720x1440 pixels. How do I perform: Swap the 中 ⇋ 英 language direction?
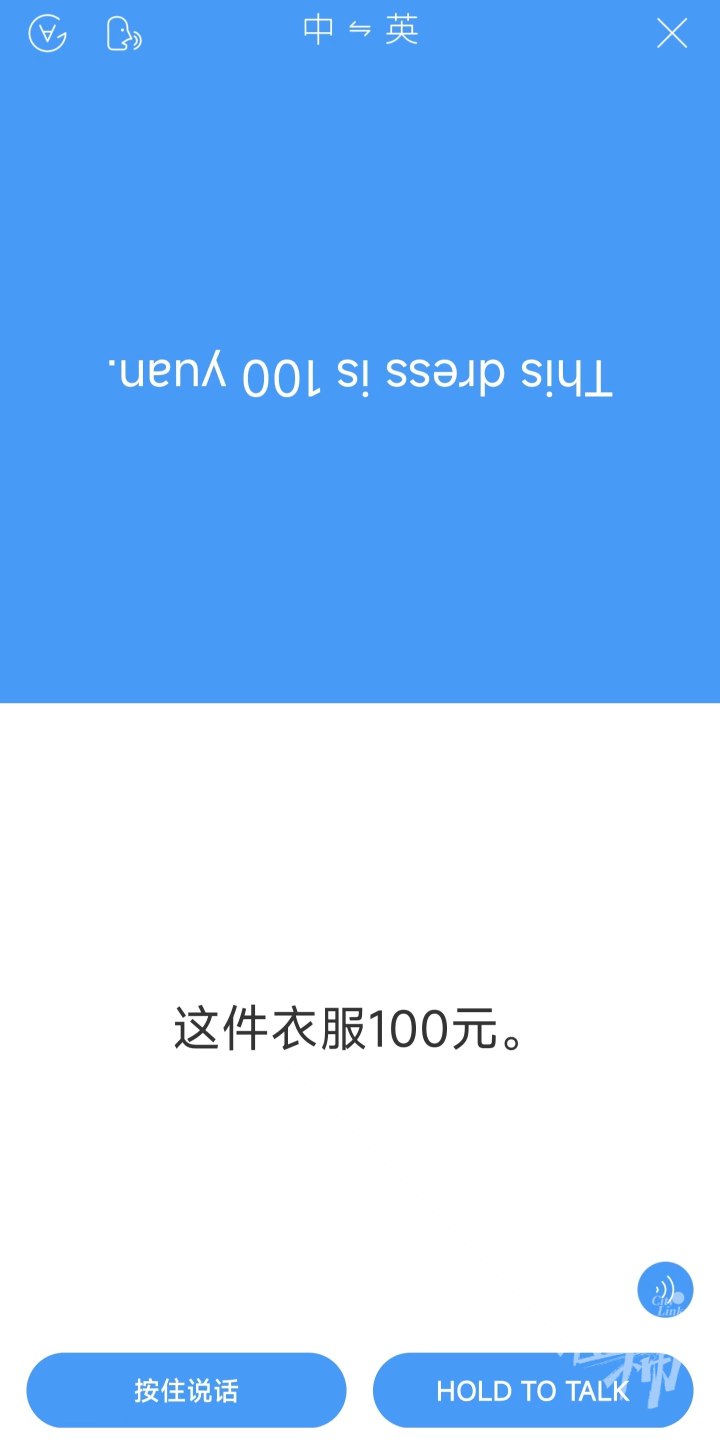(x=360, y=31)
